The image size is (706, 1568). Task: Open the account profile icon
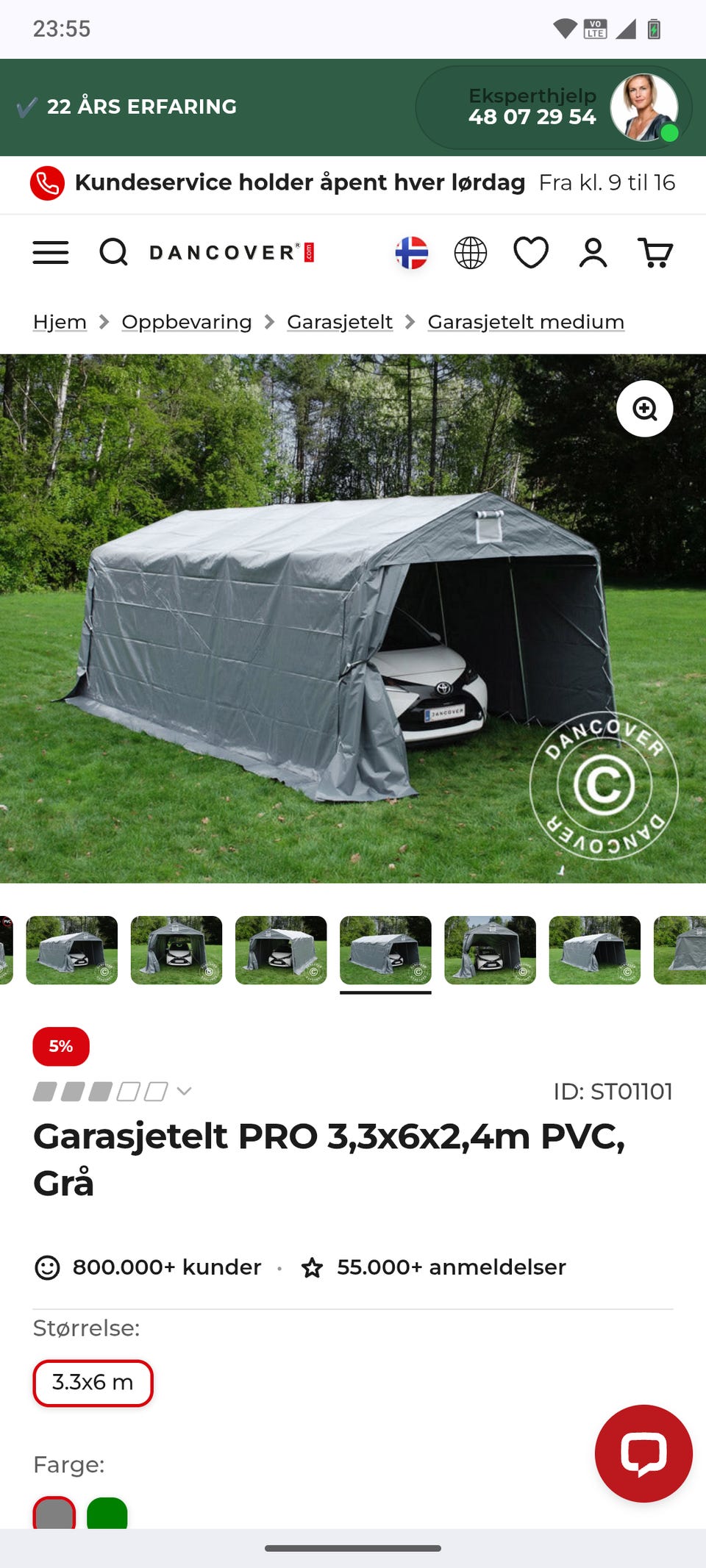(593, 253)
